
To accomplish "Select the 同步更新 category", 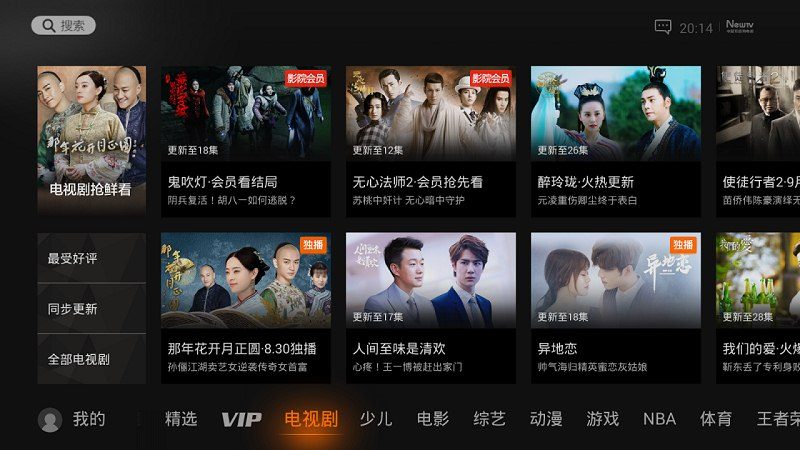I will 91,309.
